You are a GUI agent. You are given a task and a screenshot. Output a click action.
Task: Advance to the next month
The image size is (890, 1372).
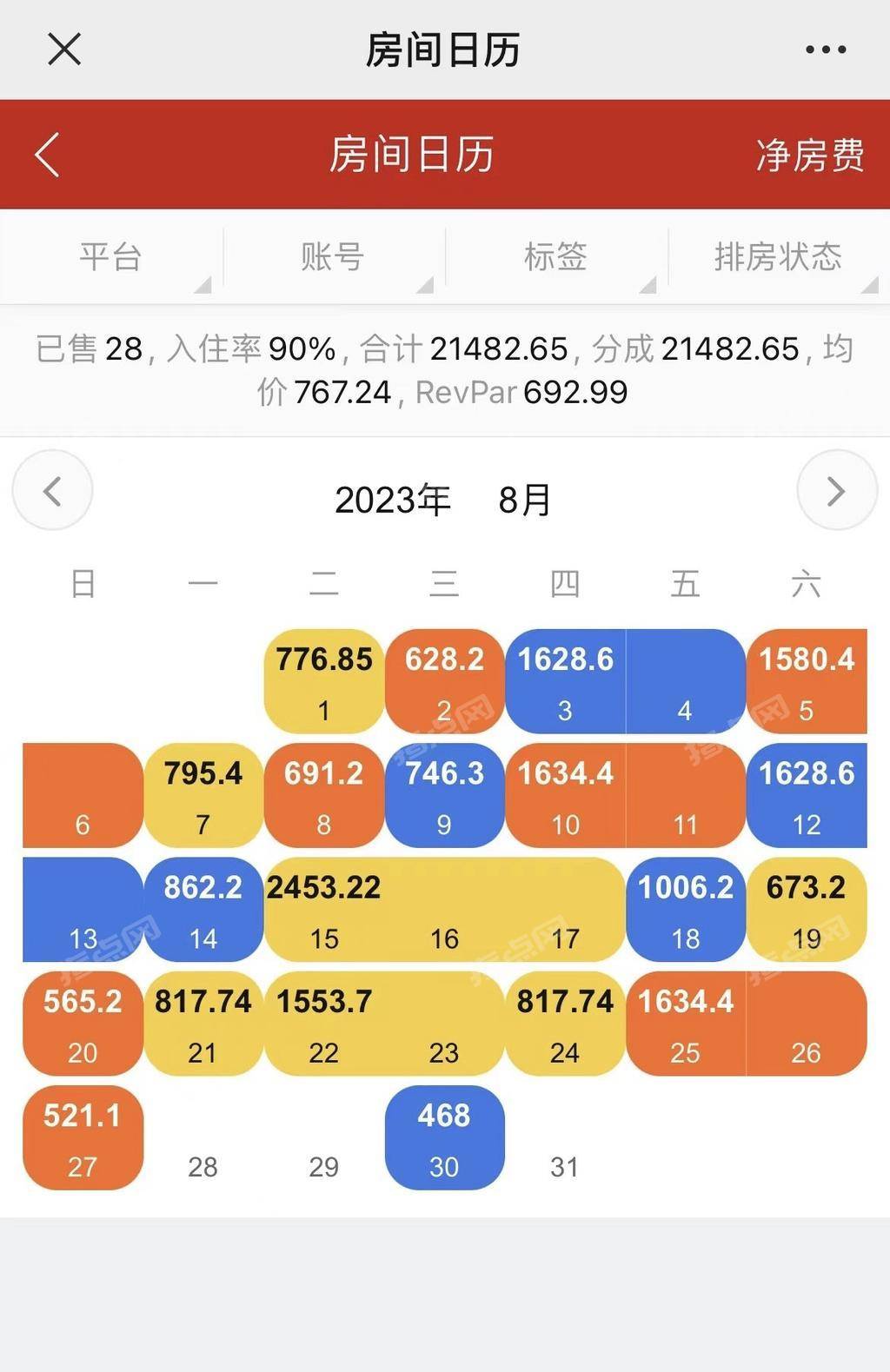(x=836, y=491)
